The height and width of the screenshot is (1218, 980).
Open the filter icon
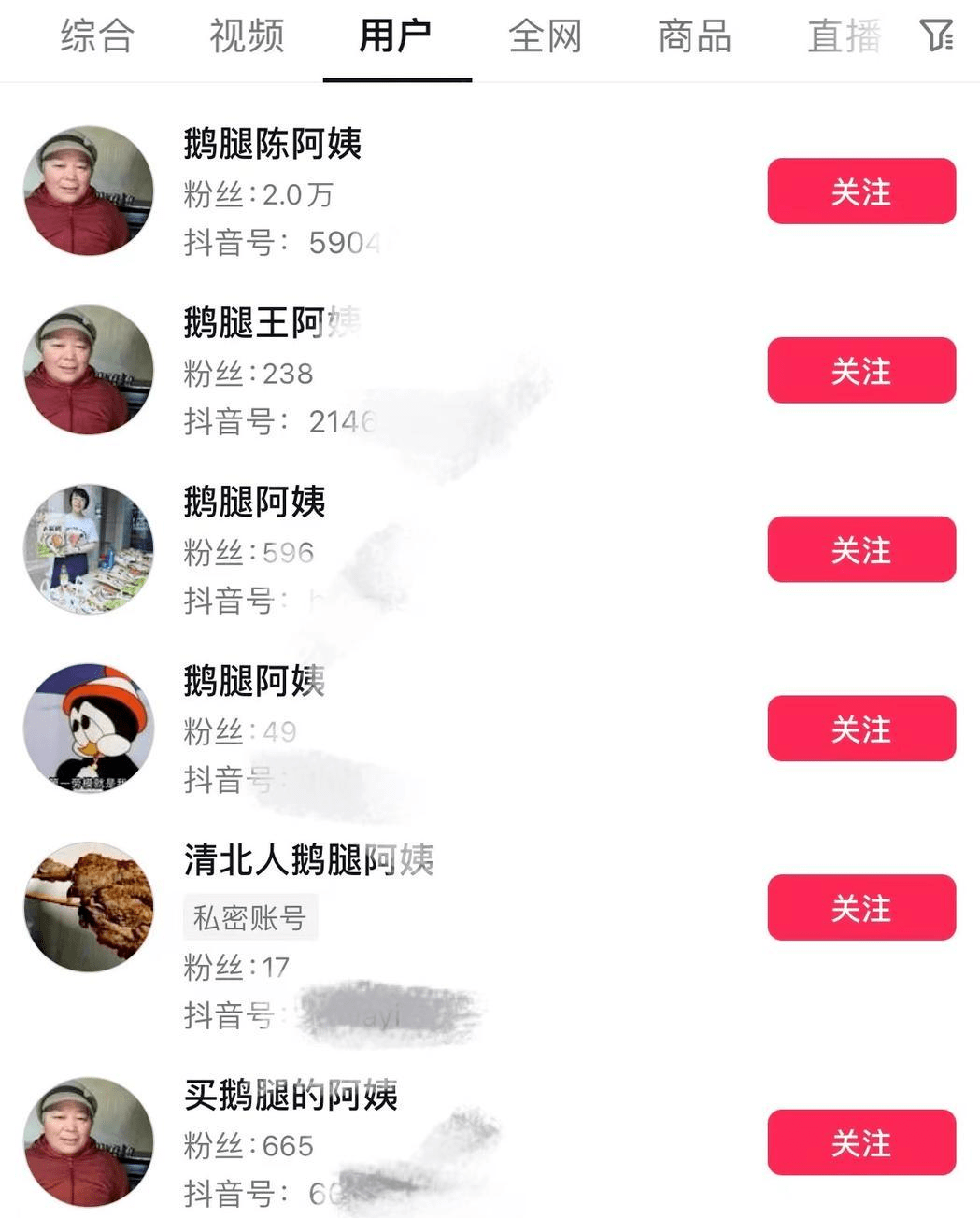pyautogui.click(x=936, y=36)
